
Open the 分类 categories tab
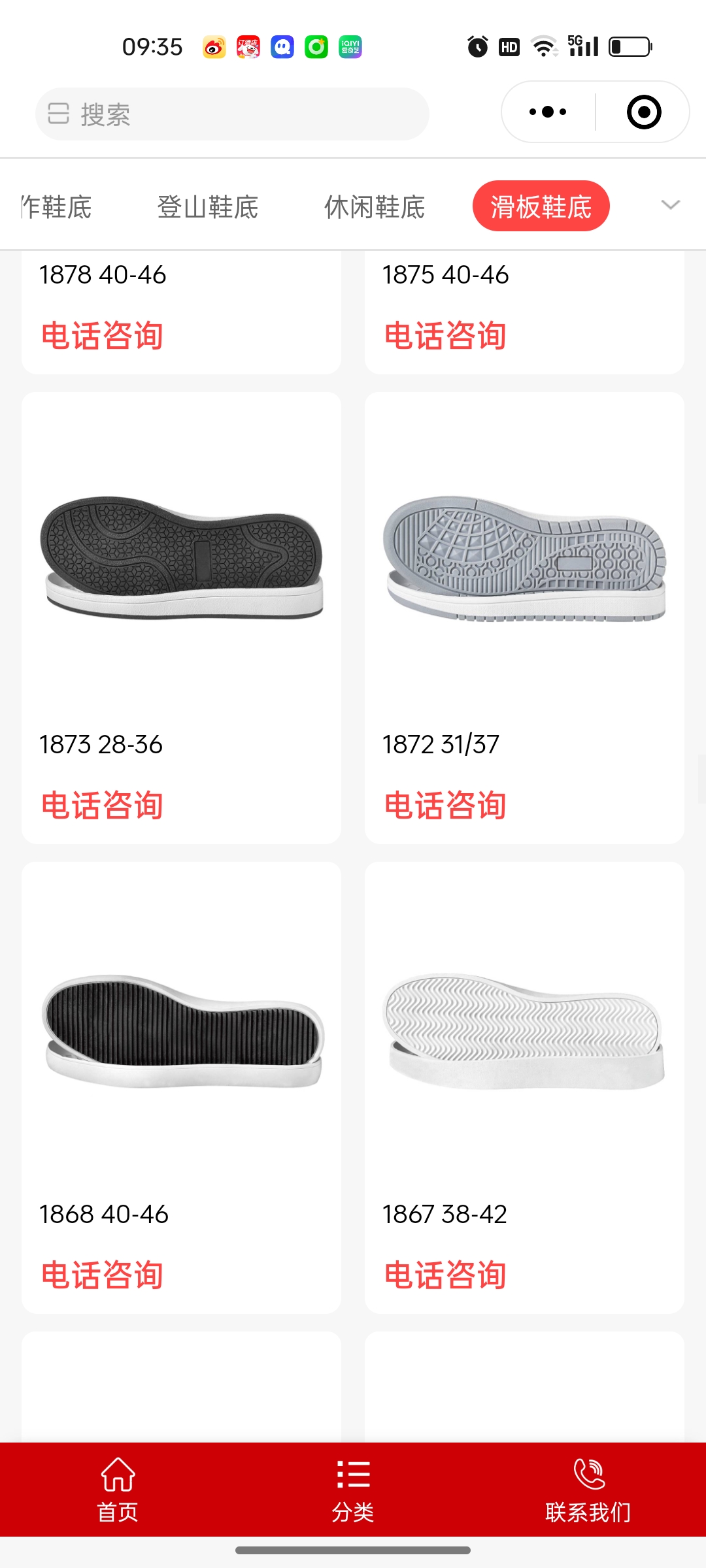[x=353, y=1490]
